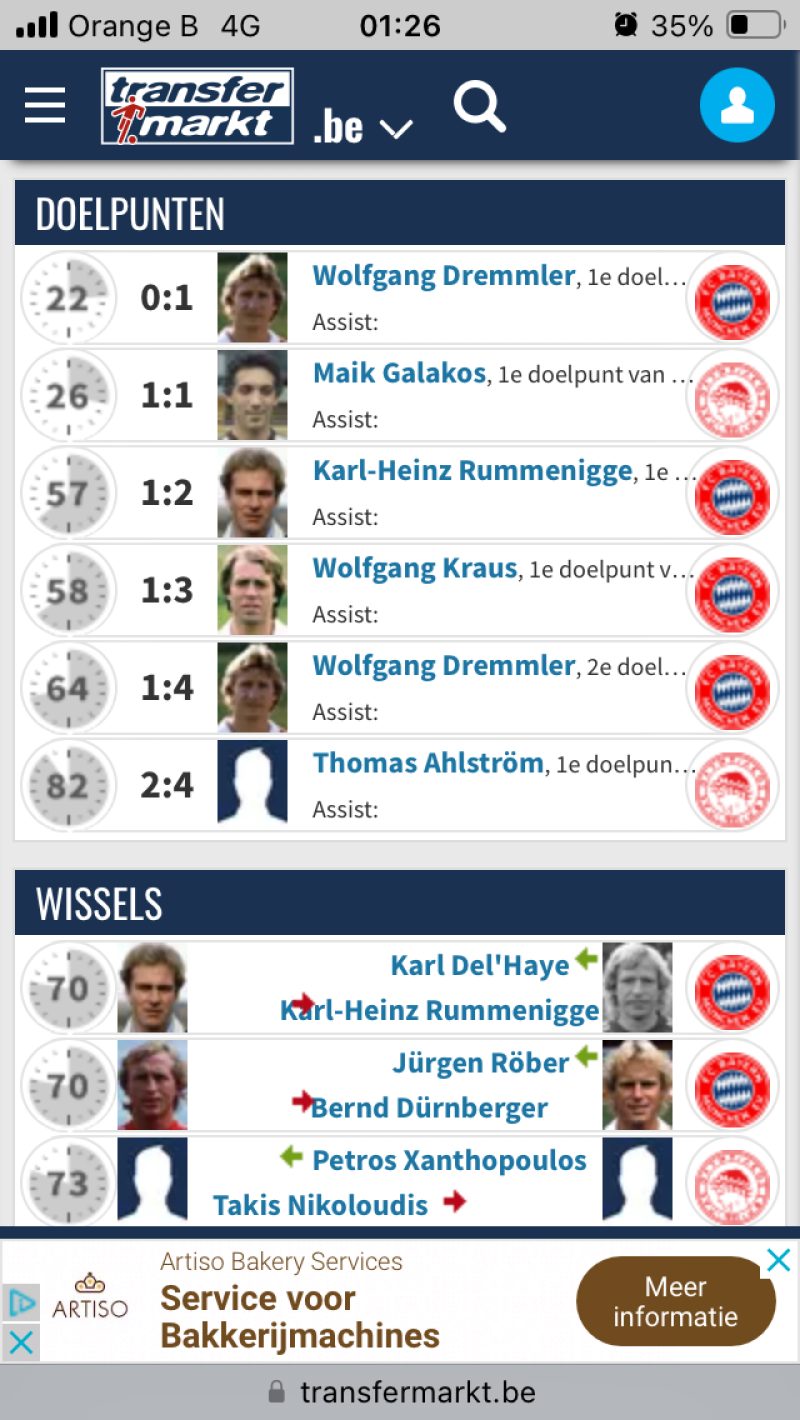Expand the .be country domain dropdown
The height and width of the screenshot is (1420, 800).
coord(363,128)
